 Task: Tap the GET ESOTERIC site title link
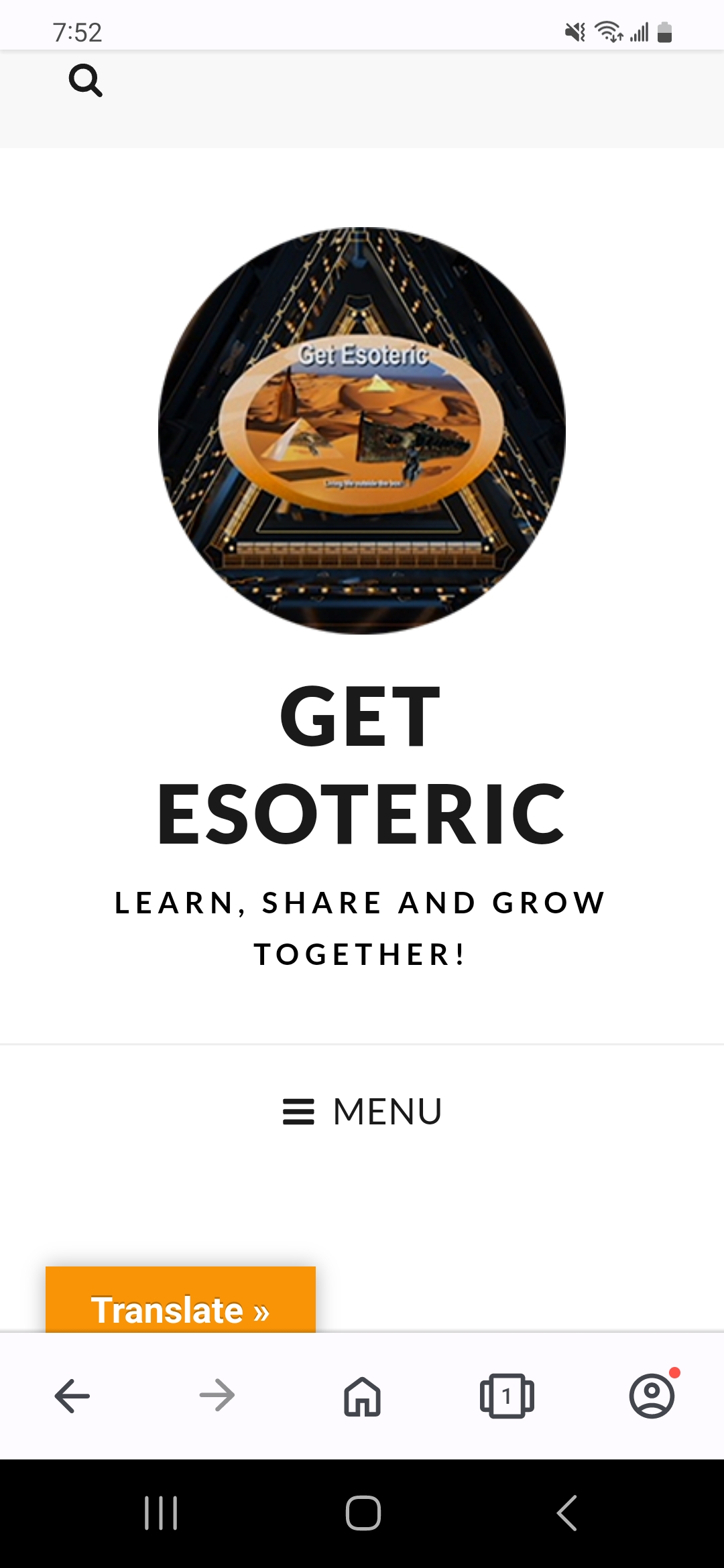tap(362, 765)
